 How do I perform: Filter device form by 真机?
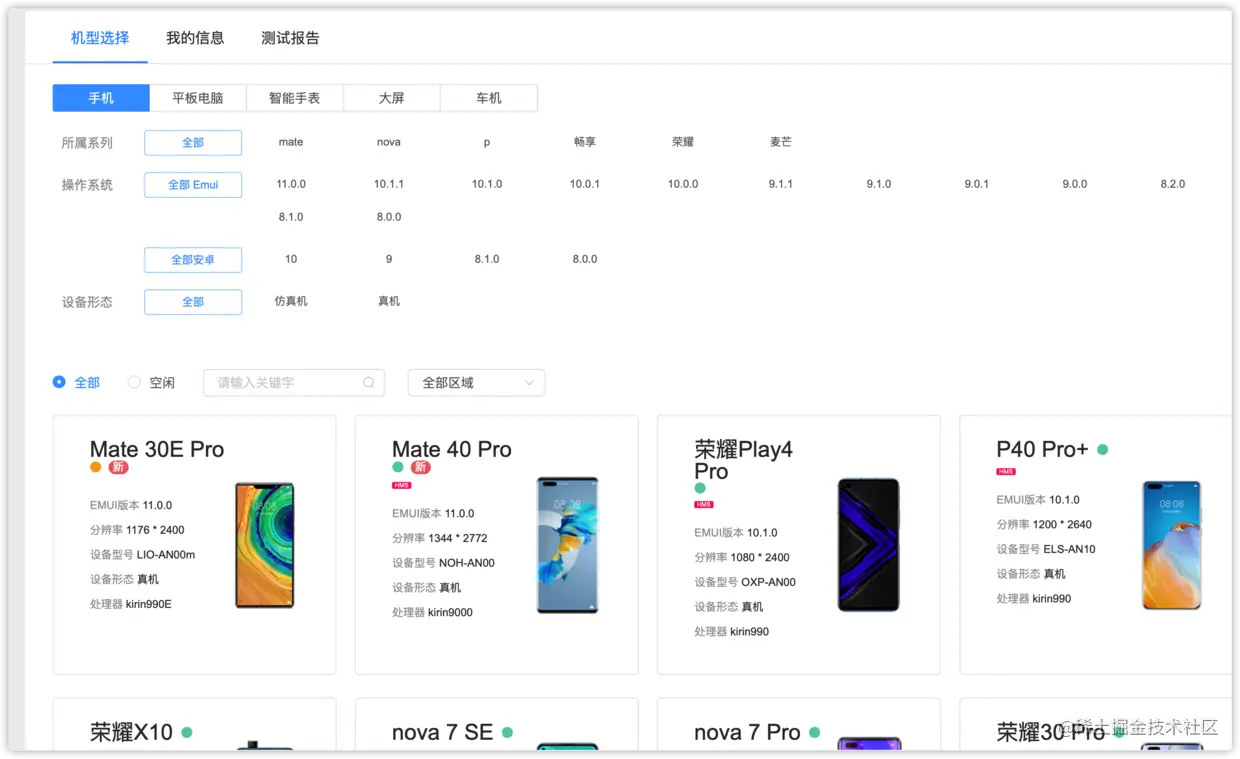(389, 301)
